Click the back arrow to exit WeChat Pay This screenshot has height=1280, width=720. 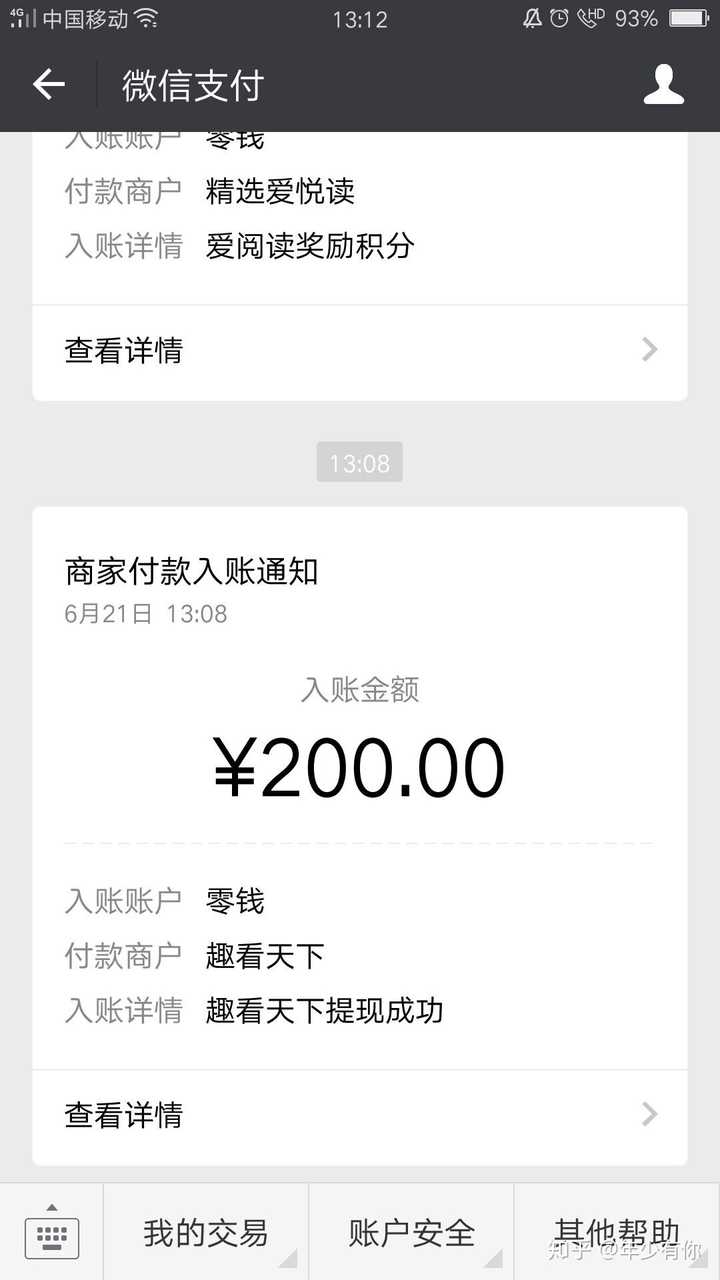point(48,85)
